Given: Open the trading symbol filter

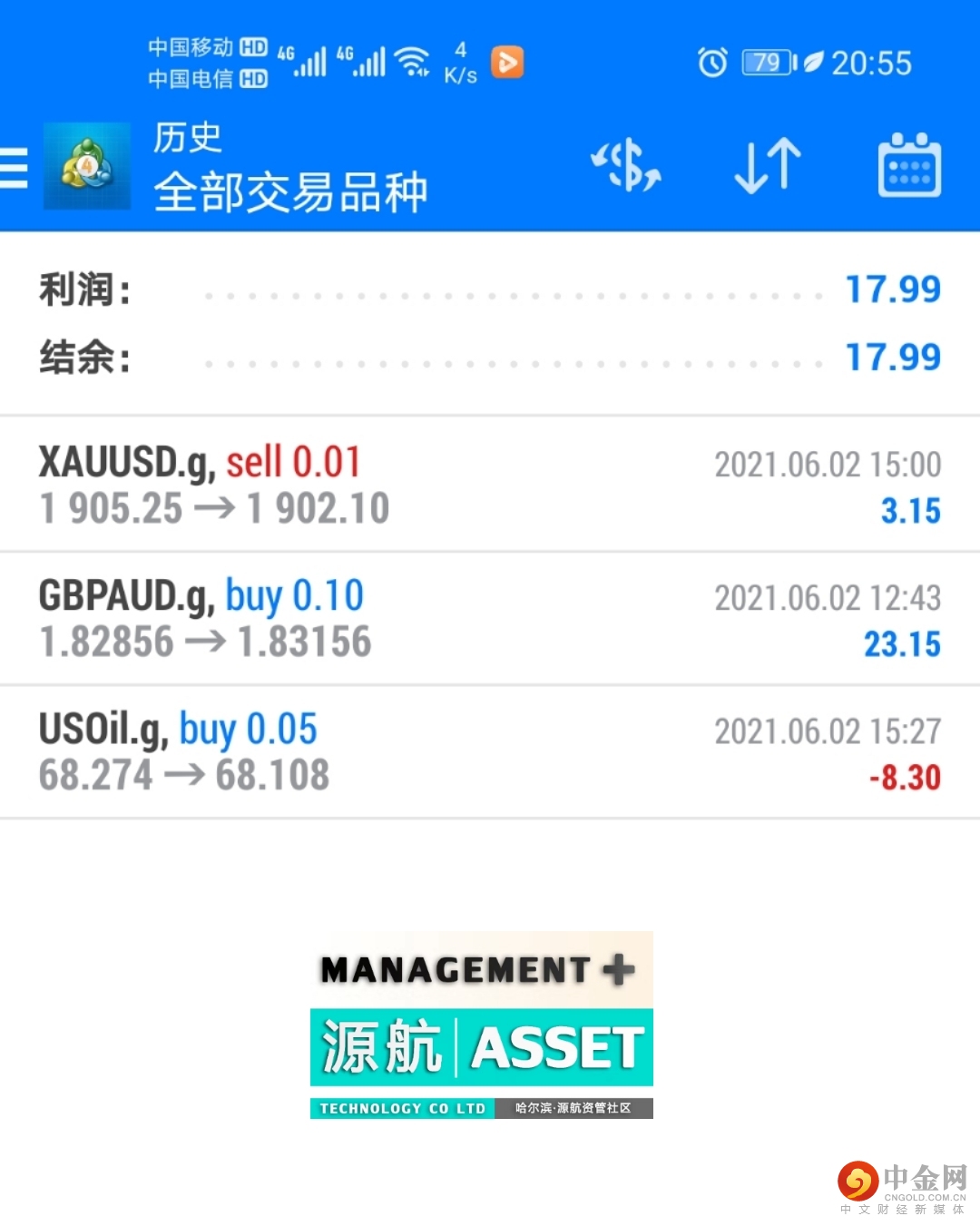Looking at the screenshot, I should 625,166.
